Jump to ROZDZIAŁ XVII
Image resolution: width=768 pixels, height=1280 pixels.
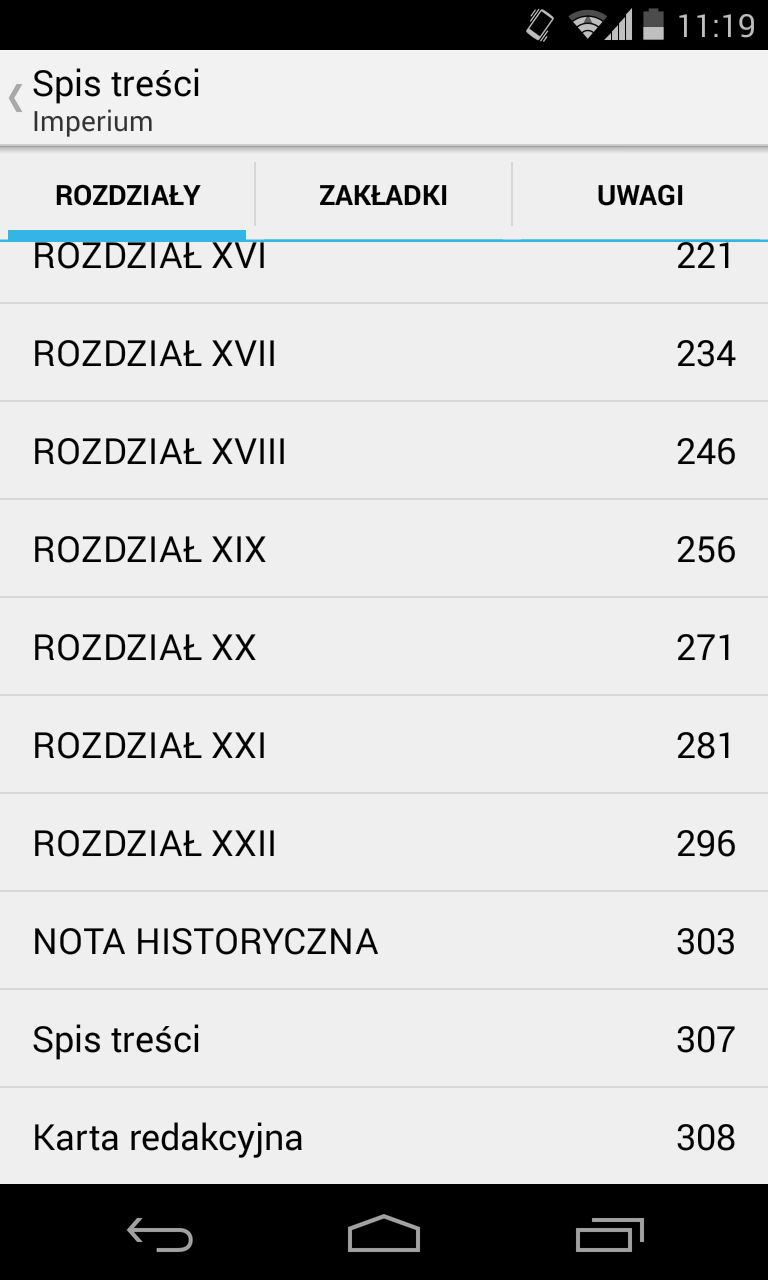[x=384, y=353]
